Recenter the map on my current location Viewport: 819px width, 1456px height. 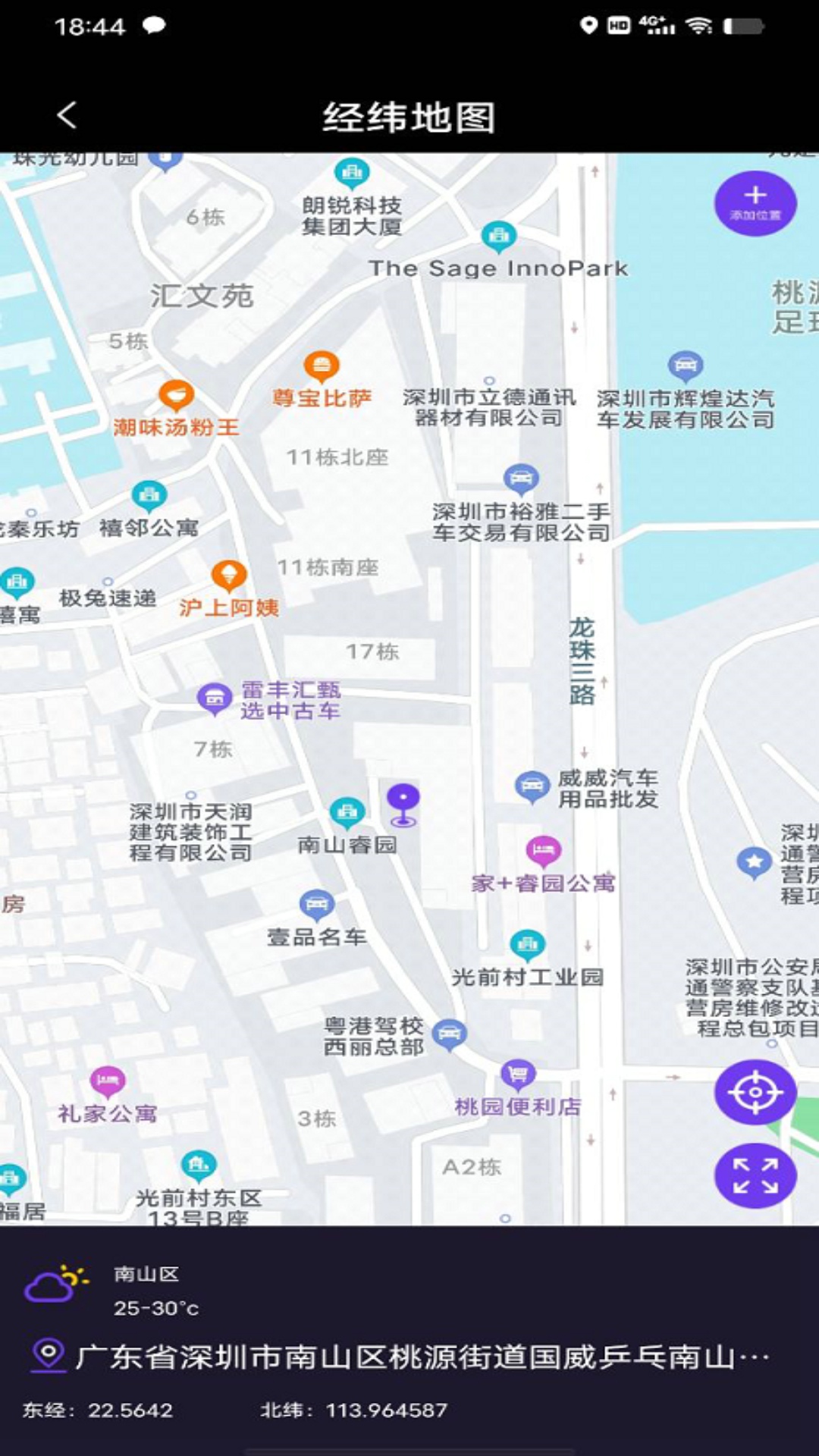(755, 1092)
